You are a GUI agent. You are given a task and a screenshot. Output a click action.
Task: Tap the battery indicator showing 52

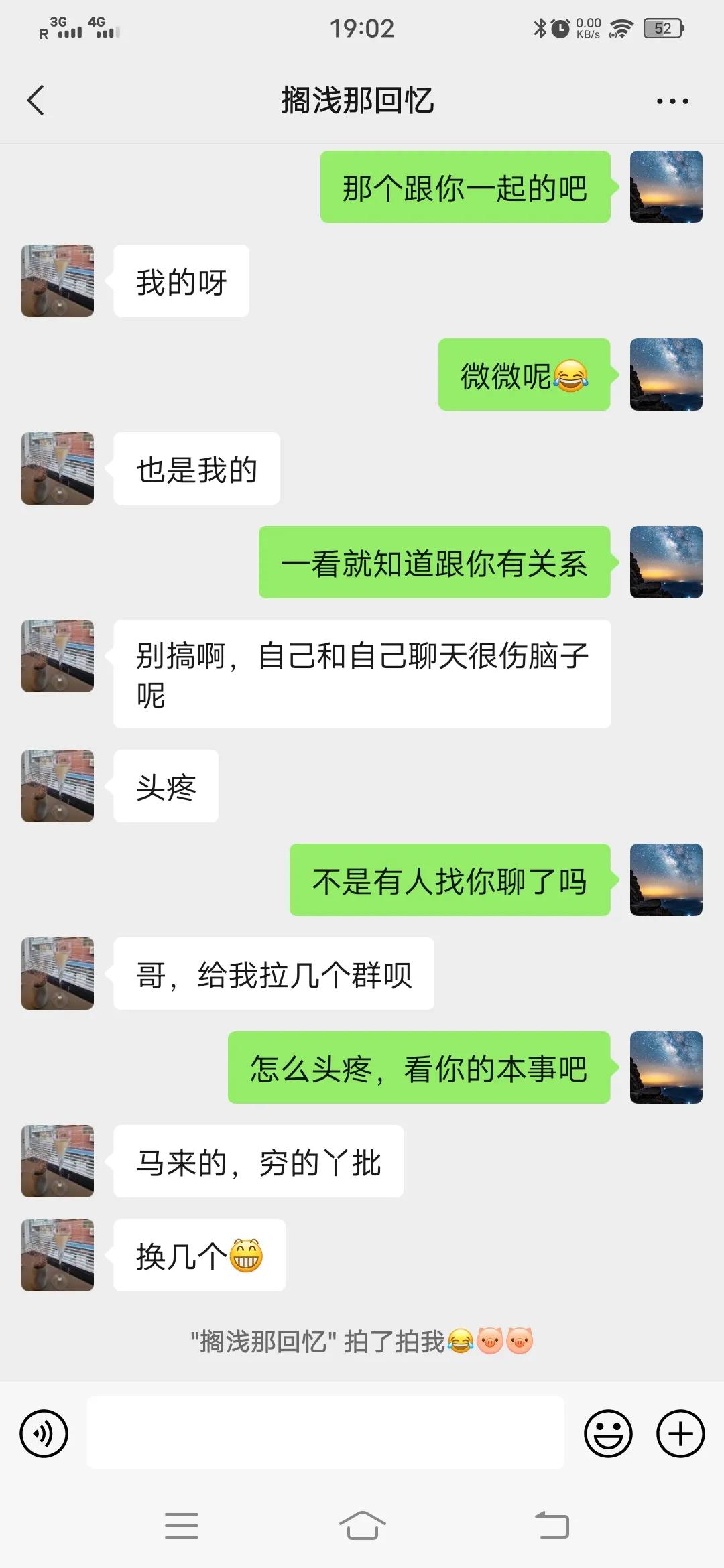pyautogui.click(x=663, y=28)
